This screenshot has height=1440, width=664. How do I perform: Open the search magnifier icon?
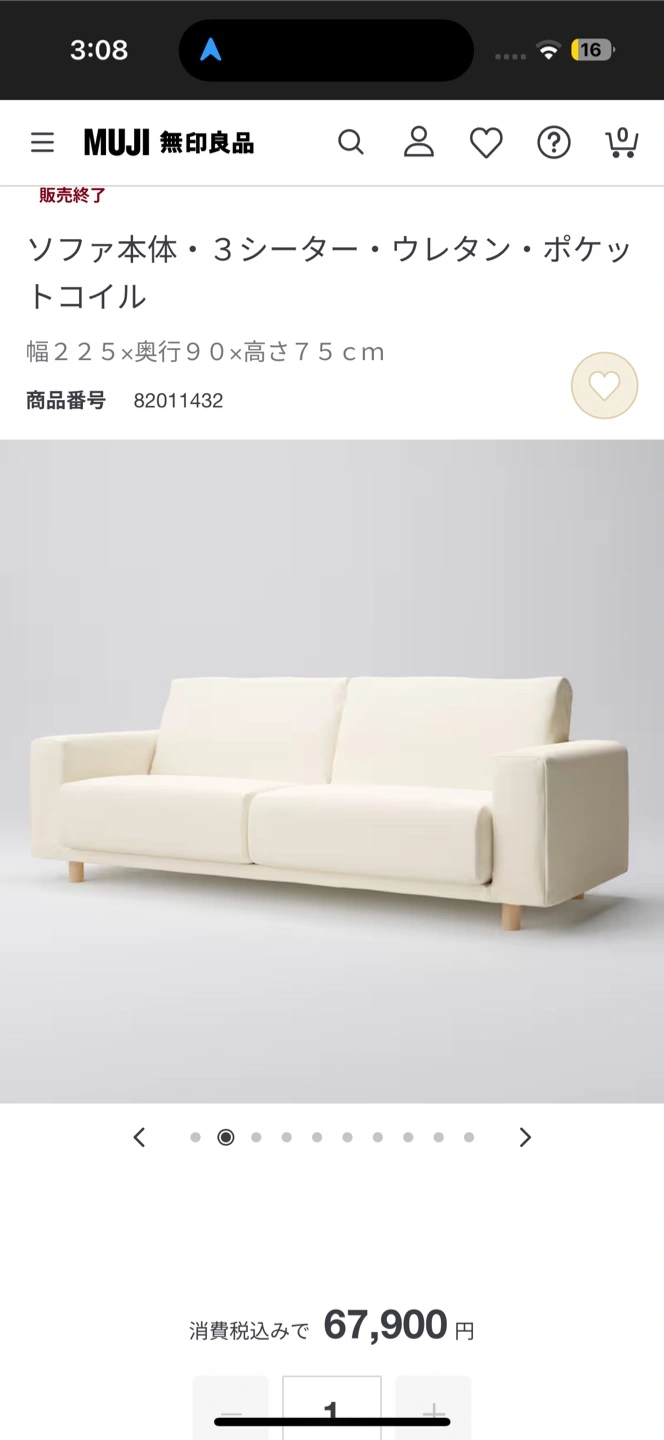351,143
